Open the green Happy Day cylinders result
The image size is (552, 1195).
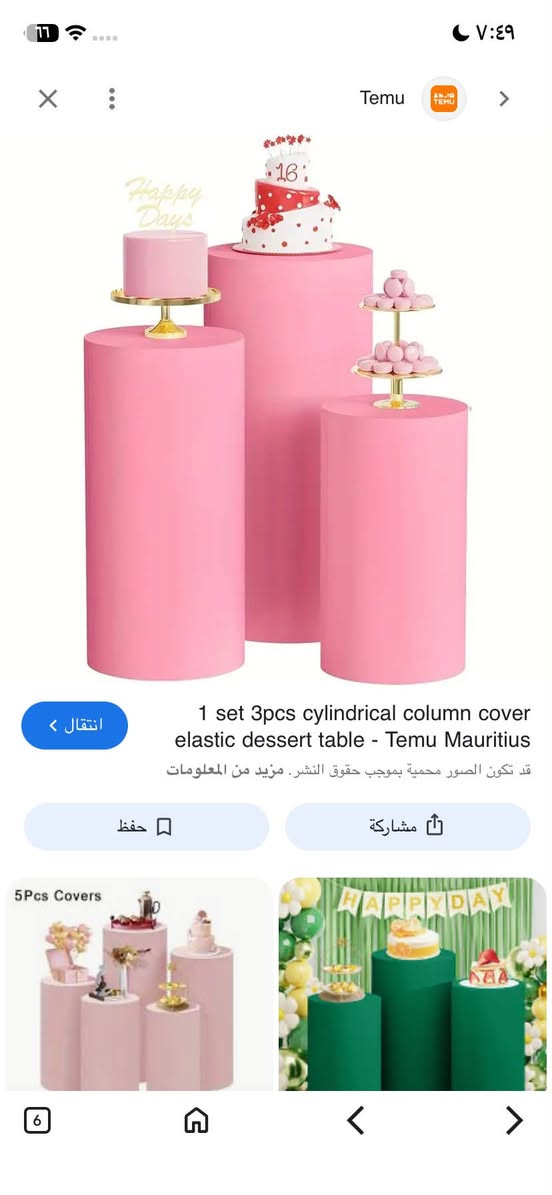[x=412, y=984]
